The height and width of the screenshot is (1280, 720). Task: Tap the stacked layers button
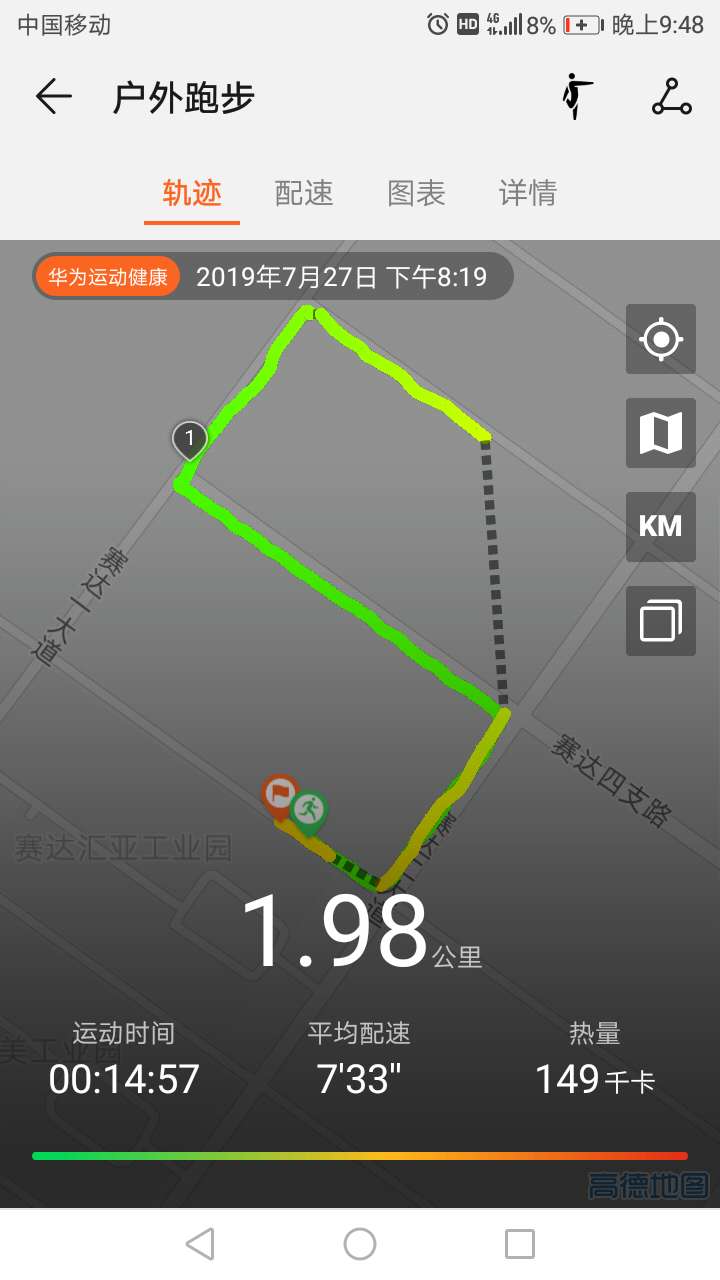tap(660, 621)
